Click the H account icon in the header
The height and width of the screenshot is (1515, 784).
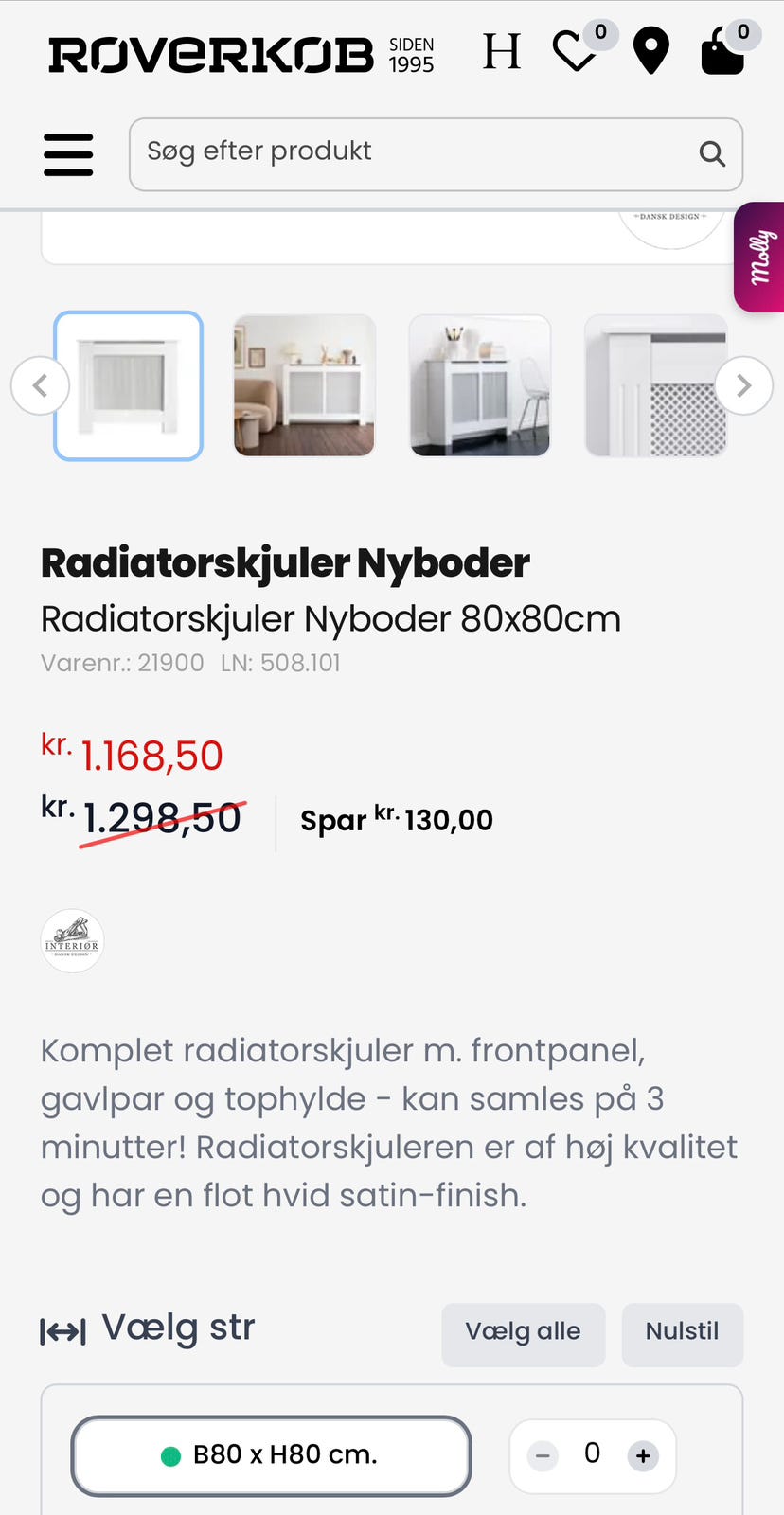(503, 51)
